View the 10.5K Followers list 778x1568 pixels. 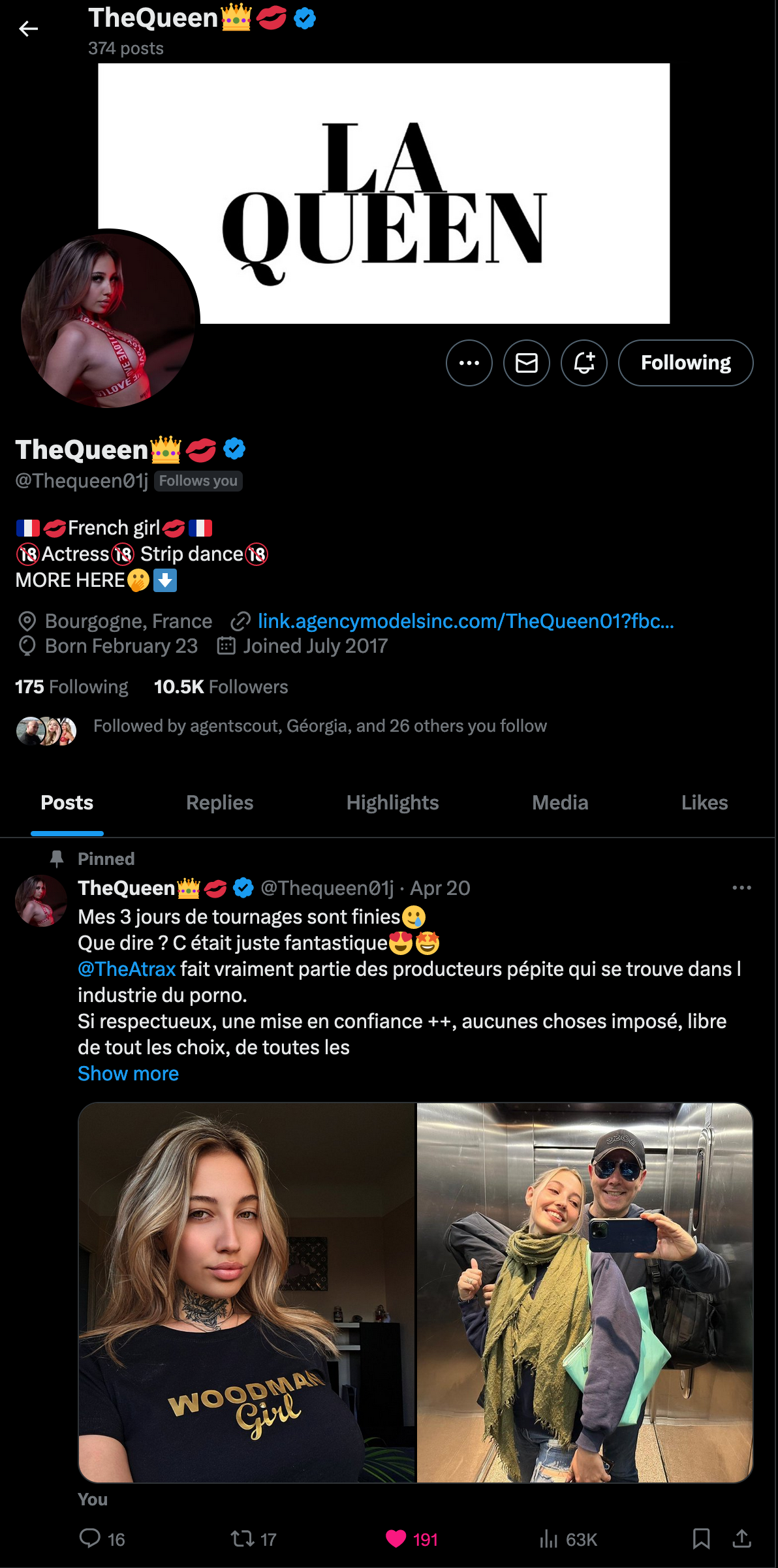[x=221, y=687]
